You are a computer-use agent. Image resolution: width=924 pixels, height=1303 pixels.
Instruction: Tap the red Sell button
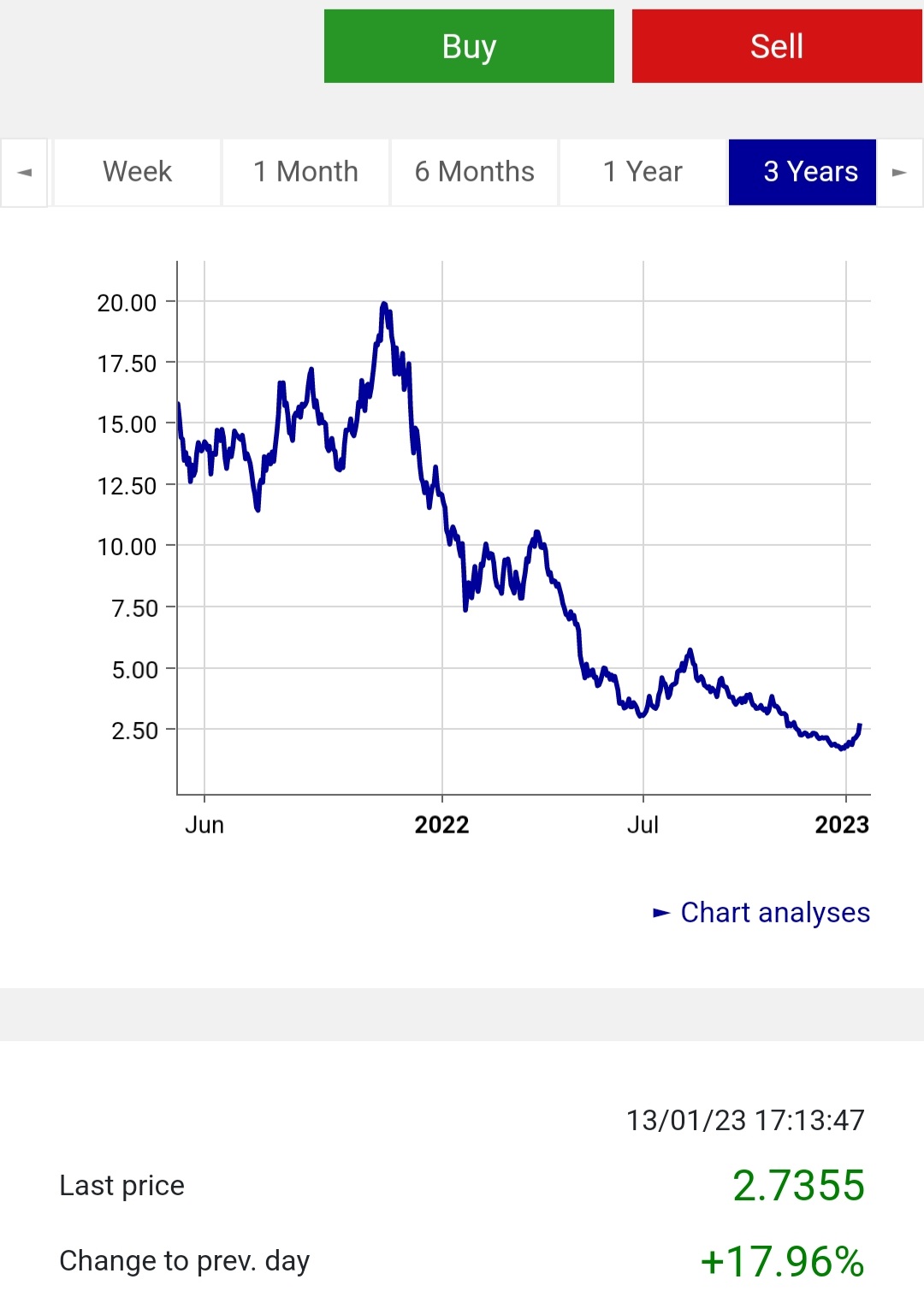[x=777, y=46]
